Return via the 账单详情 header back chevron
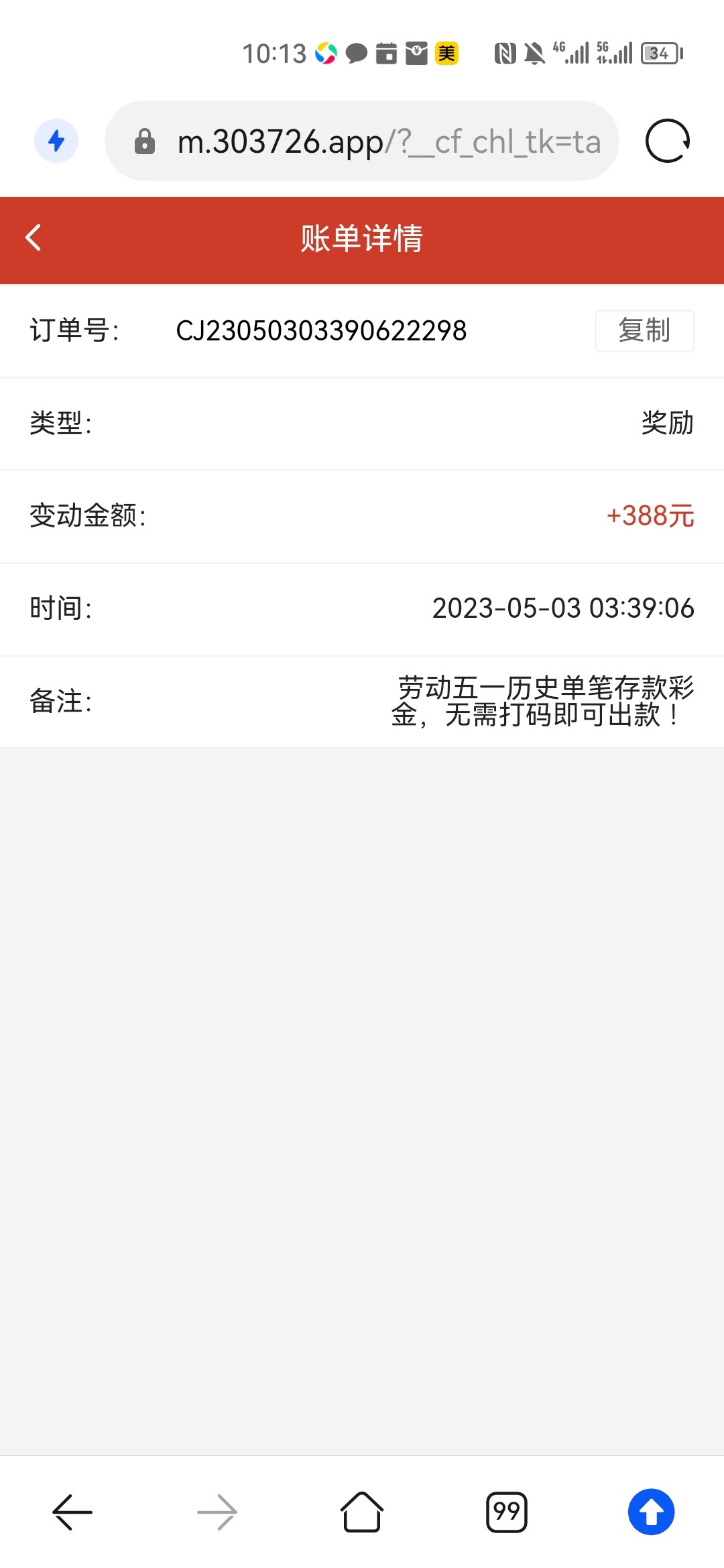The image size is (724, 1568). [x=32, y=238]
